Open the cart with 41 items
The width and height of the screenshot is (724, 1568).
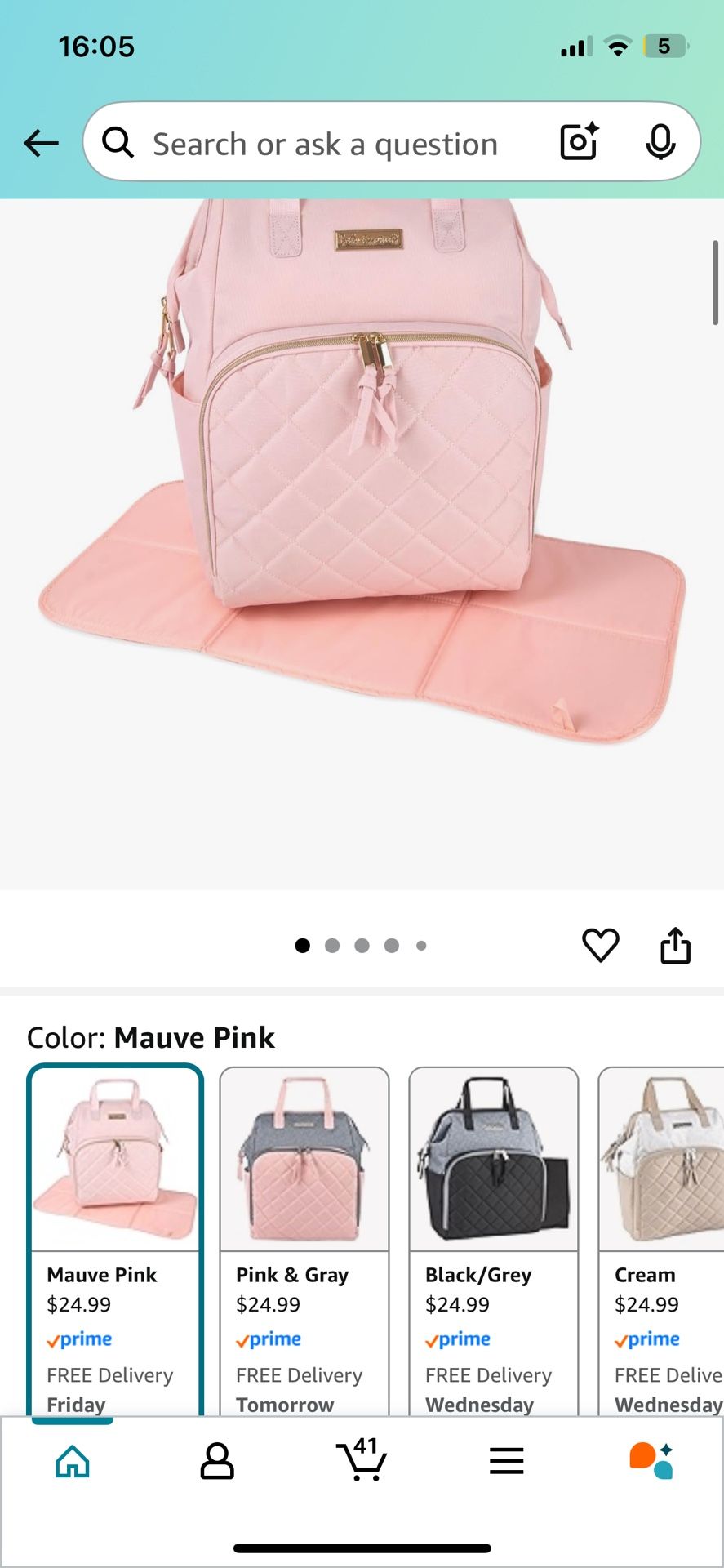362,1459
